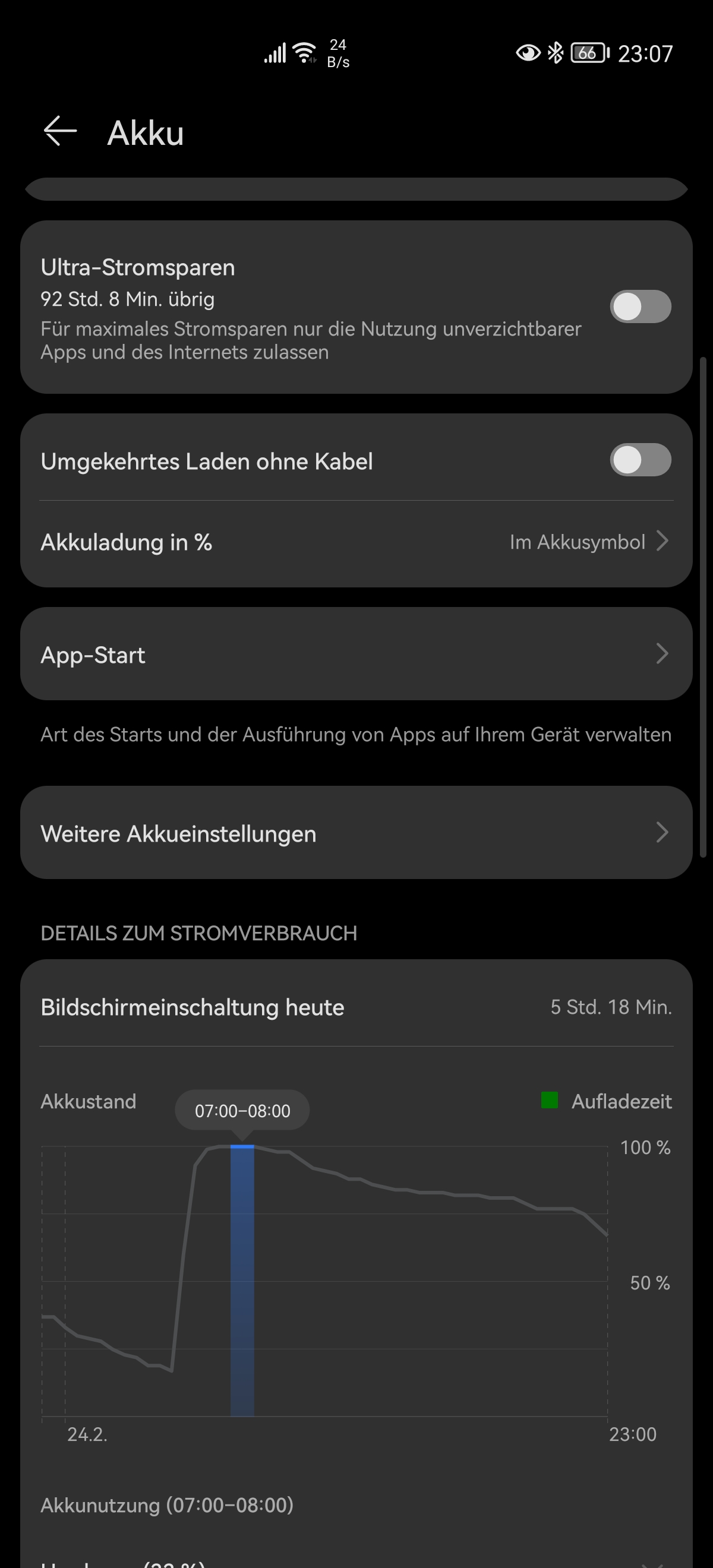Go back from the Akku screen
This screenshot has height=1568, width=713.
[60, 131]
